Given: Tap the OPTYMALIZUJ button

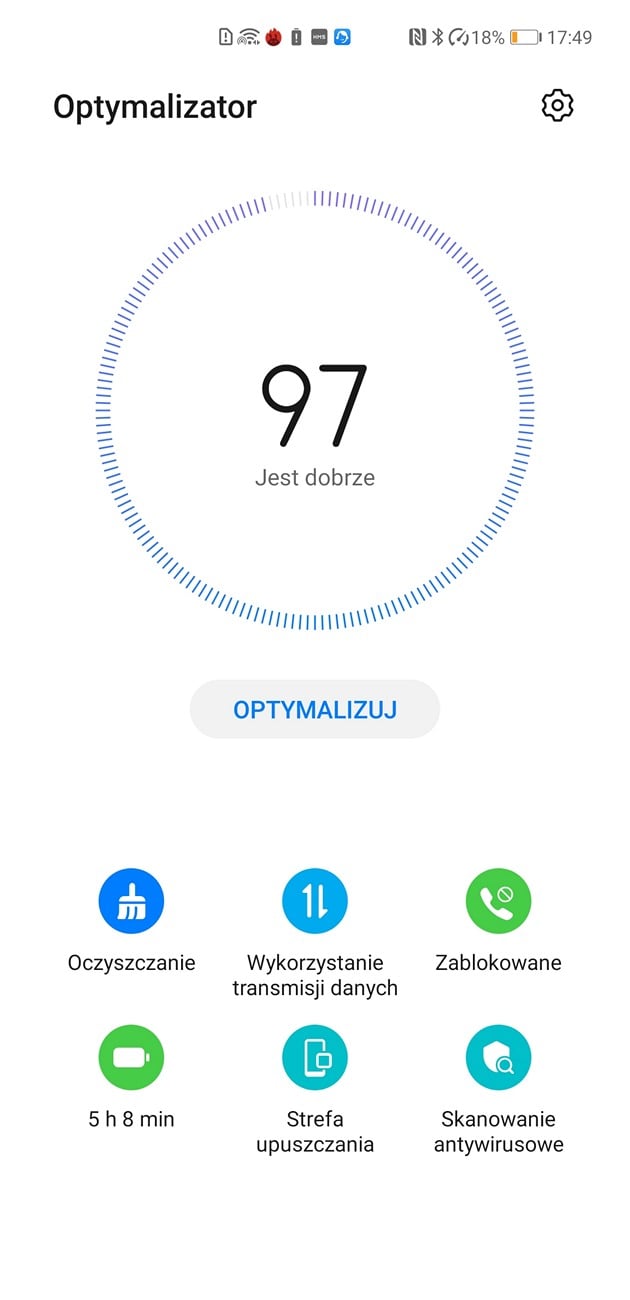Looking at the screenshot, I should [x=315, y=709].
